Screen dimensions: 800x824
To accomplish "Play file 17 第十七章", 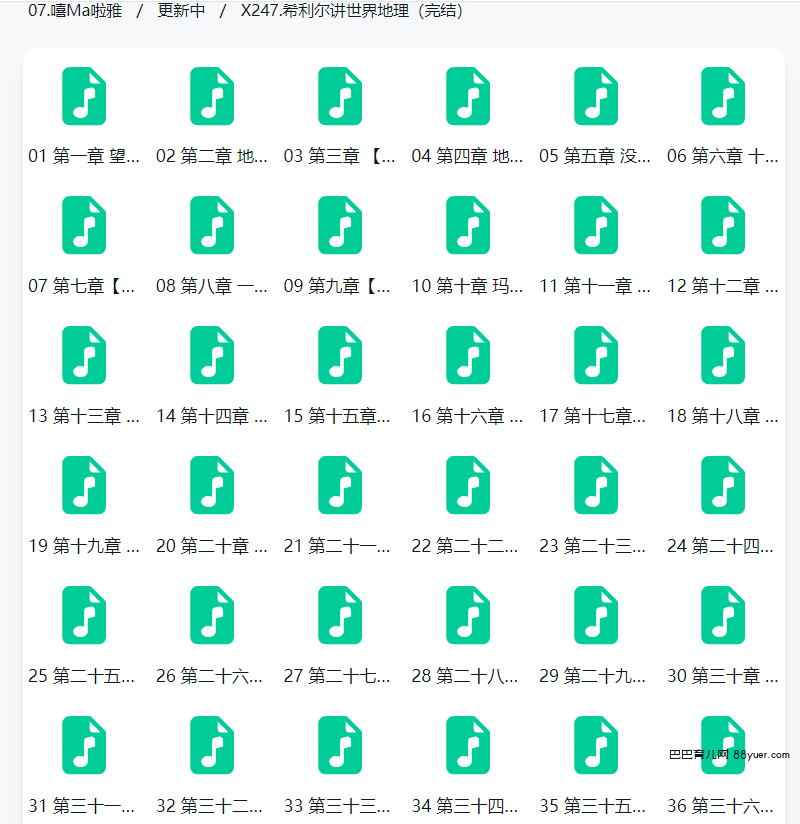I will 596,355.
